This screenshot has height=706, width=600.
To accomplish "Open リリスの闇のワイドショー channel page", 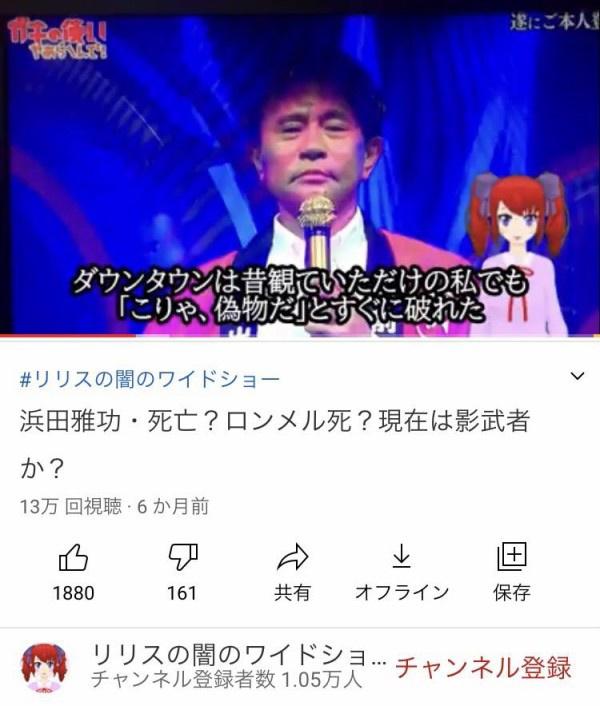I will tap(237, 656).
